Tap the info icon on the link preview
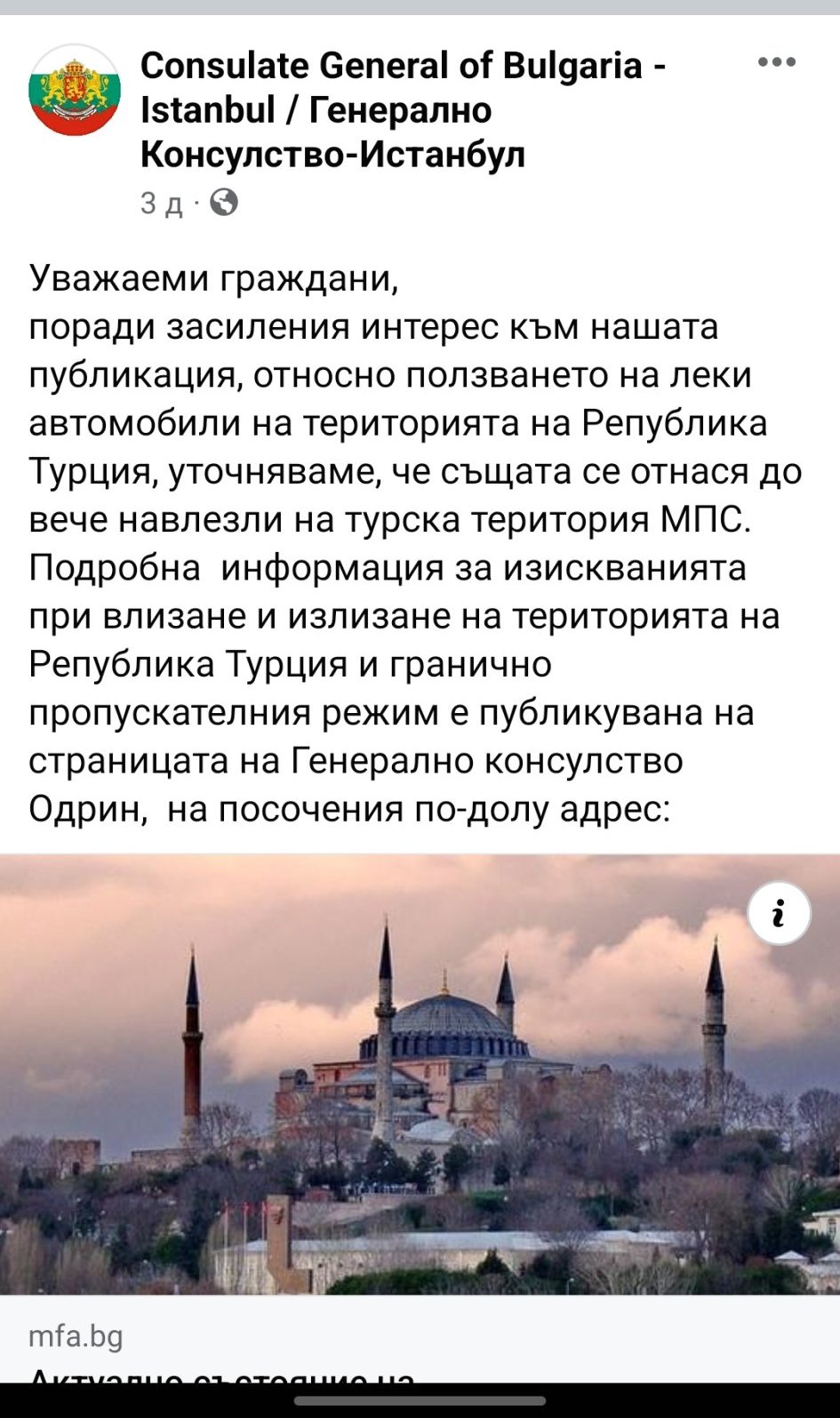The image size is (840, 1418). click(x=779, y=913)
